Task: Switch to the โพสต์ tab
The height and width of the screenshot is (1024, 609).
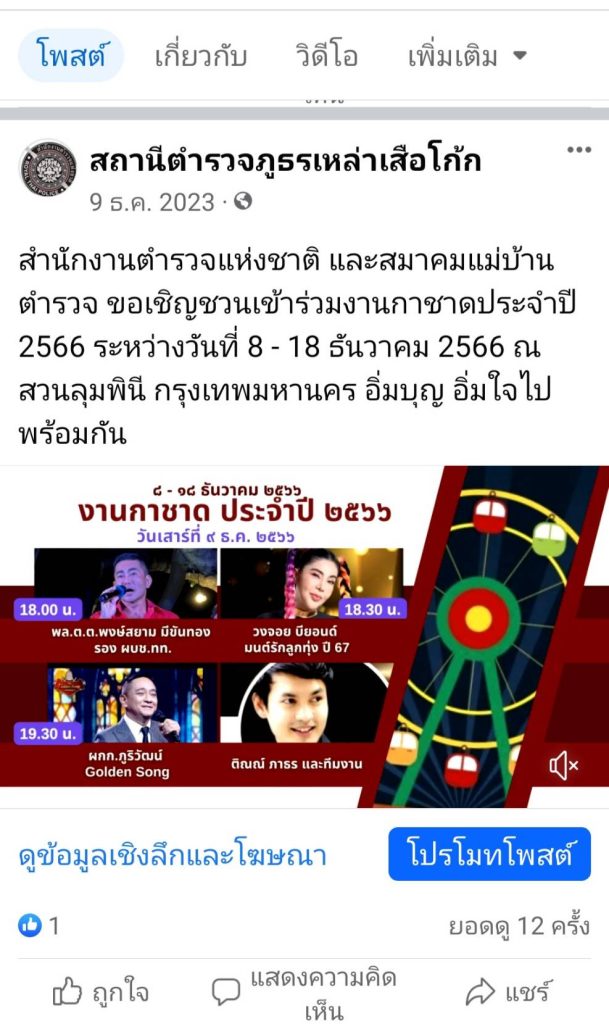Action: pos(70,56)
